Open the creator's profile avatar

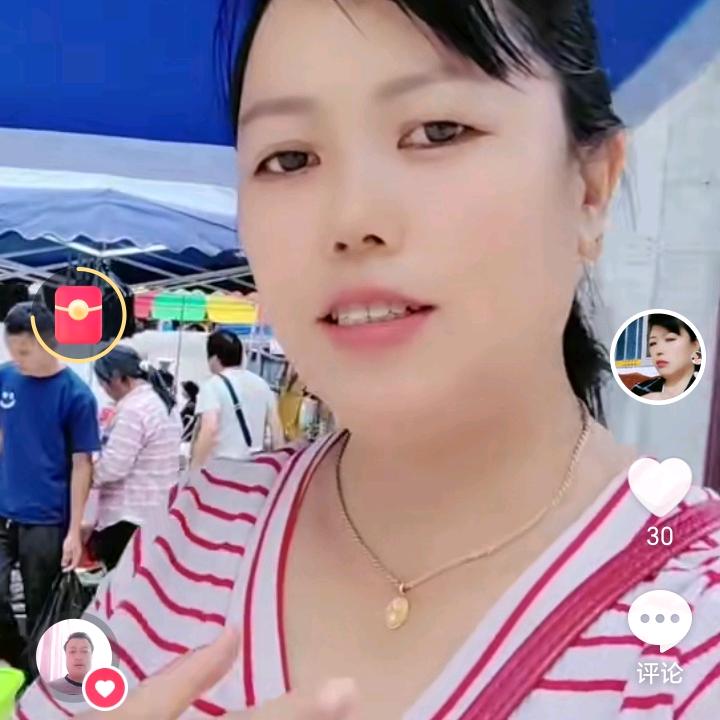658,357
